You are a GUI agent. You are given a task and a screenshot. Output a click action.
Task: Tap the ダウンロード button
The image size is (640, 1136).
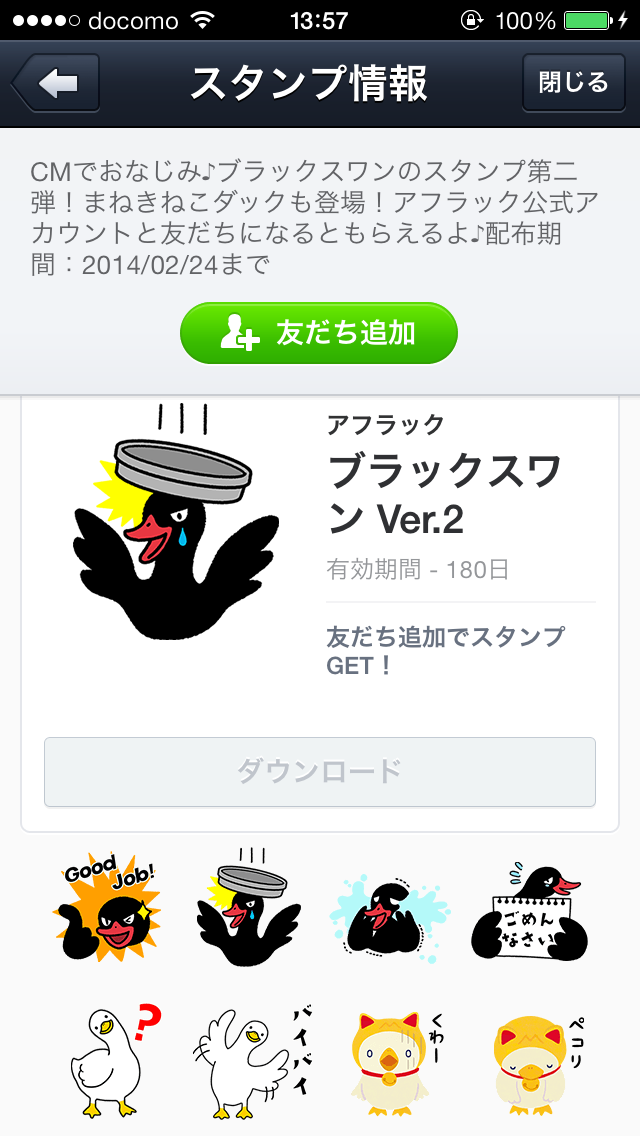pos(319,771)
